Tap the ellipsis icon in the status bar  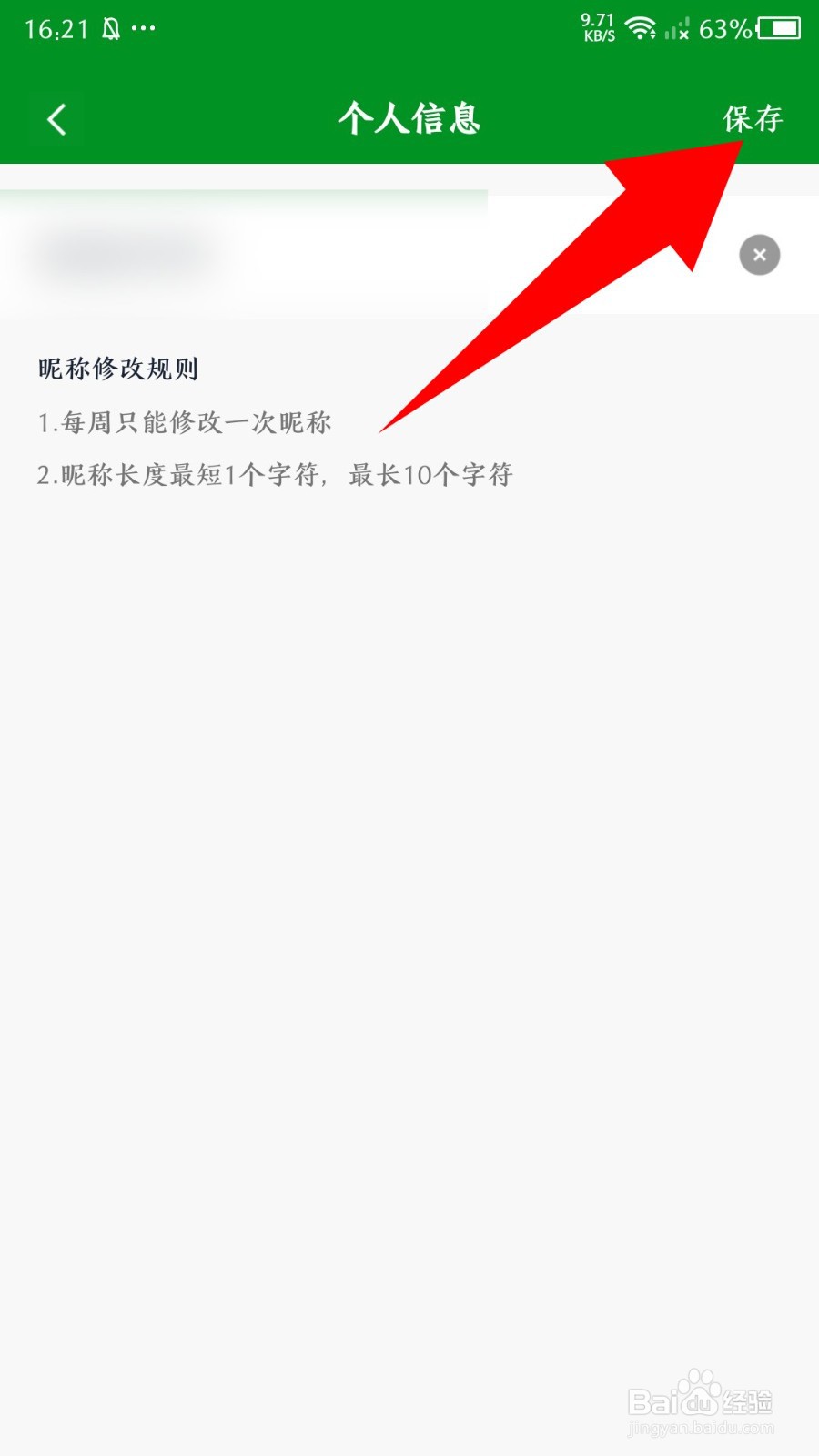click(144, 29)
